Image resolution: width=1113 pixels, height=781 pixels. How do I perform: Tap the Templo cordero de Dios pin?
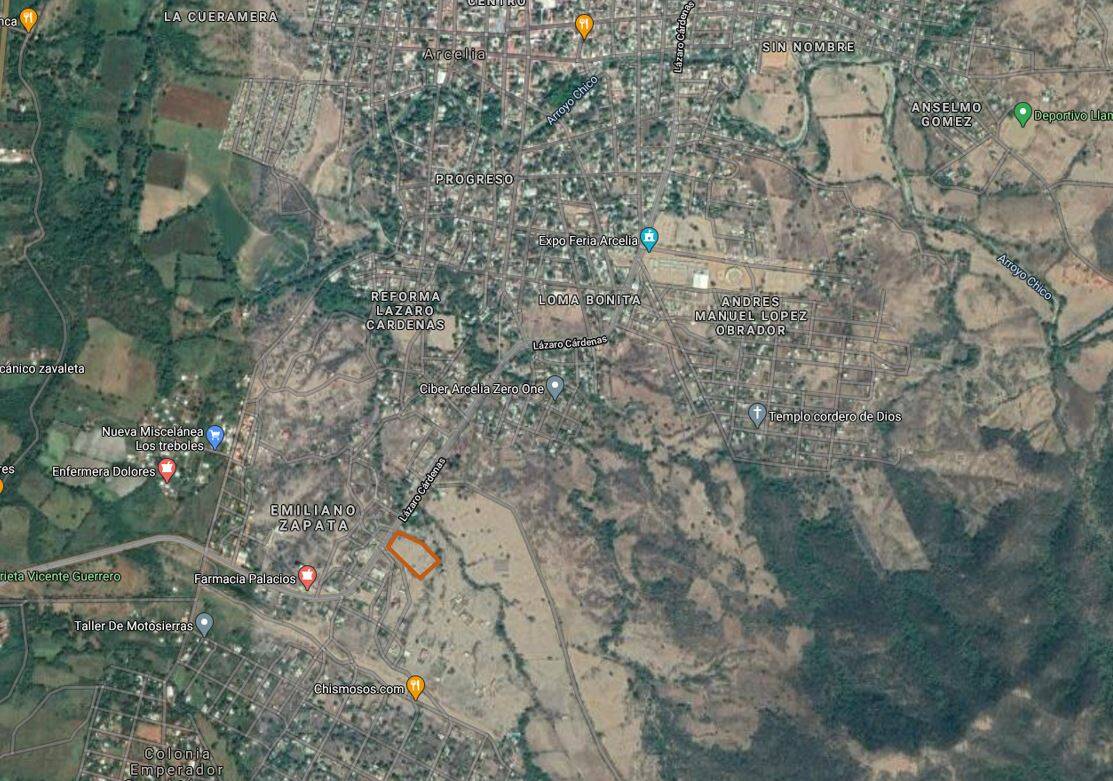[758, 413]
